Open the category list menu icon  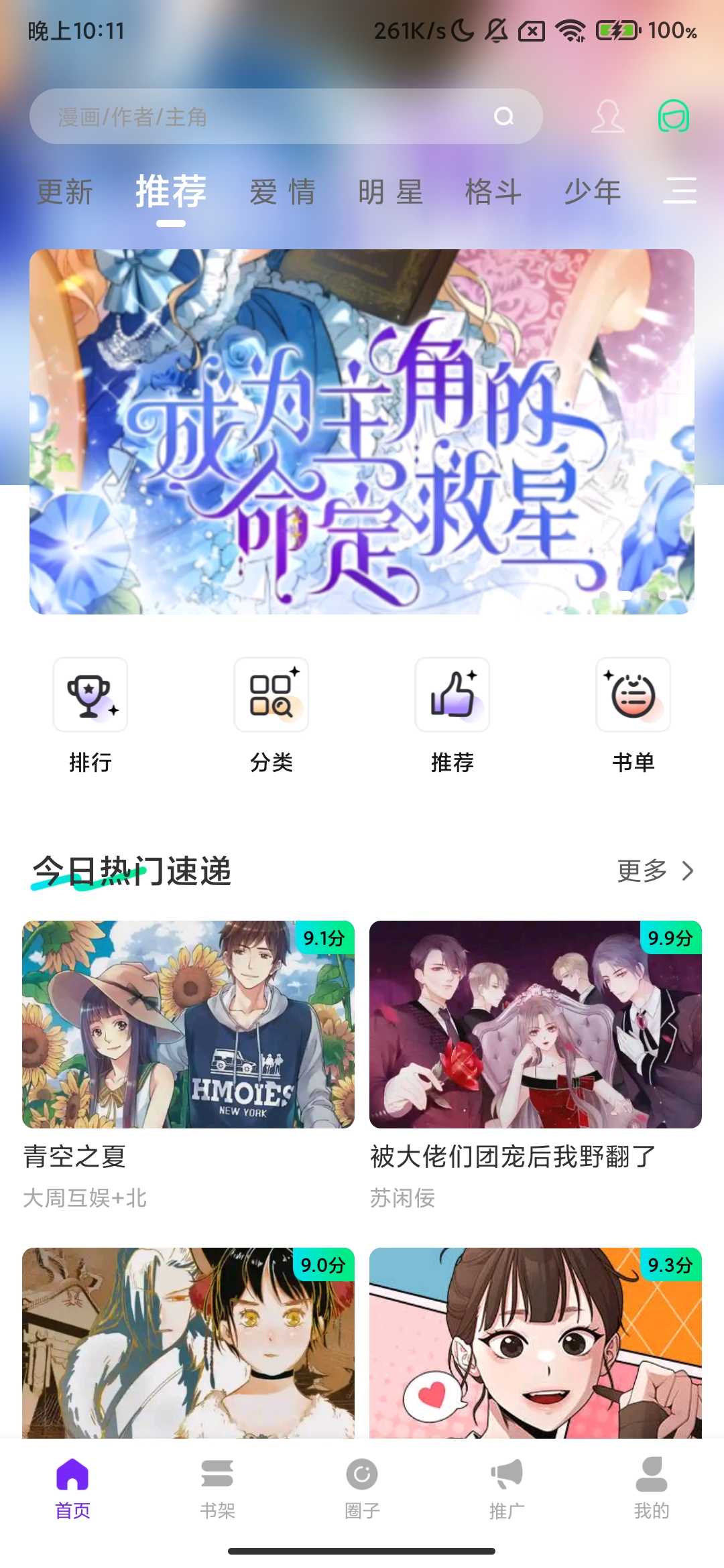click(680, 191)
